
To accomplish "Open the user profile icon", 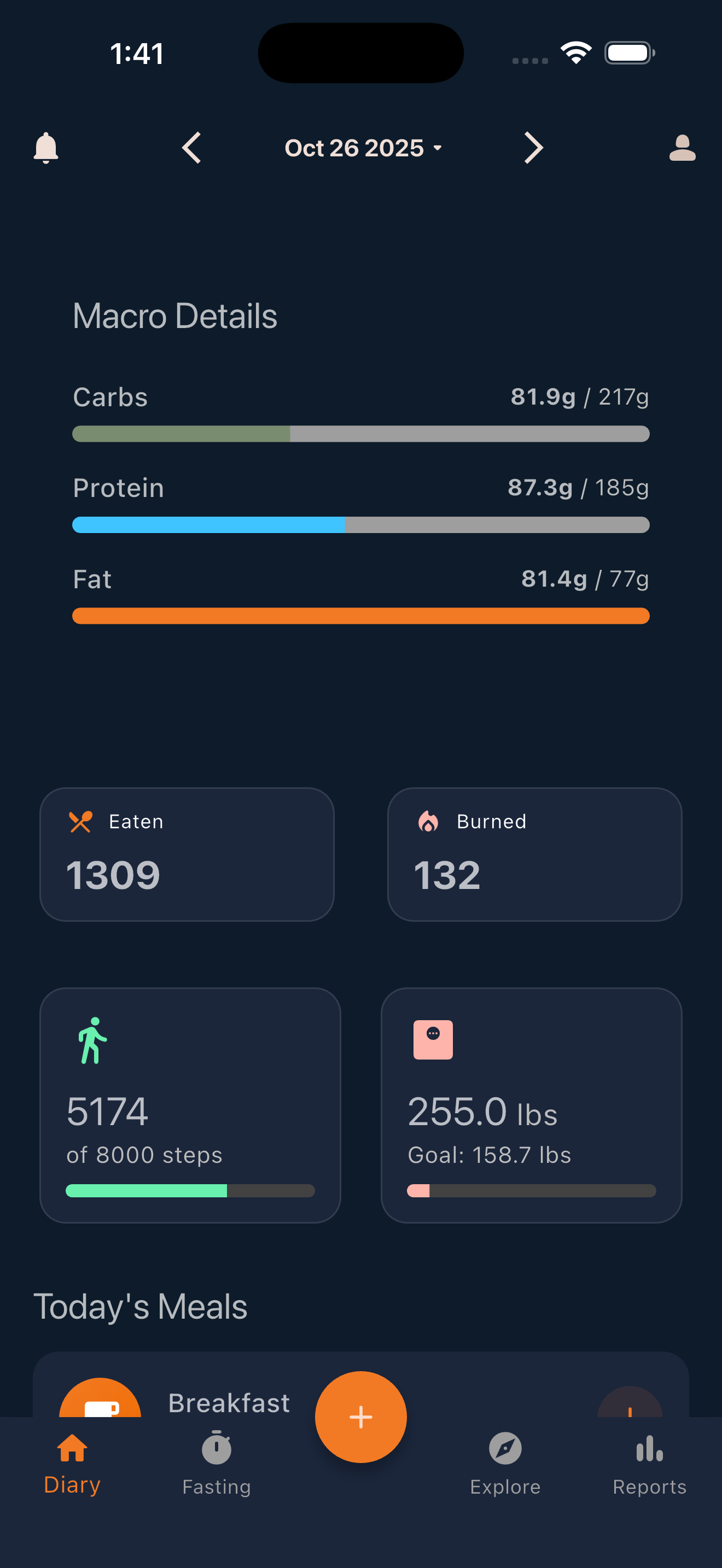I will (682, 148).
